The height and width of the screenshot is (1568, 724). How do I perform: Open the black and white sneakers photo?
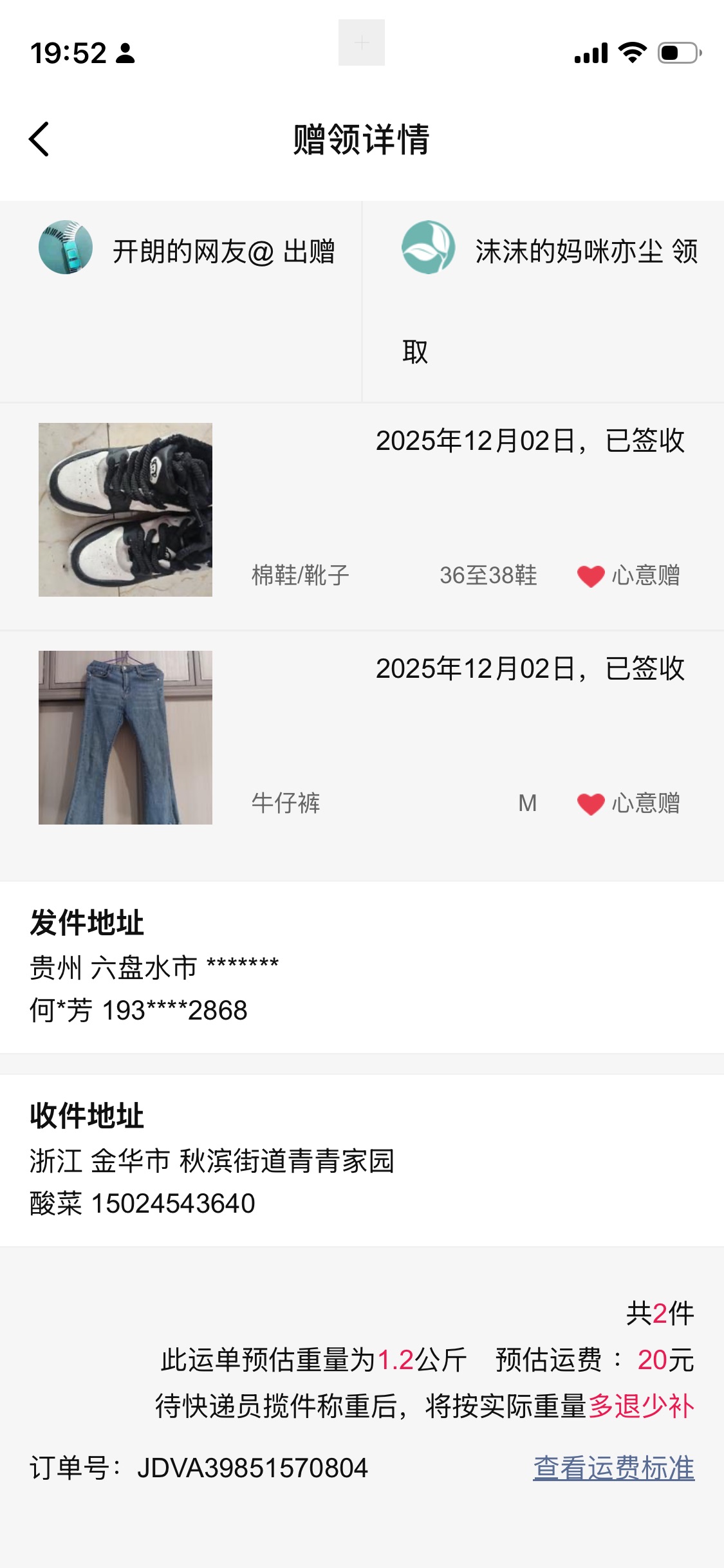point(125,510)
